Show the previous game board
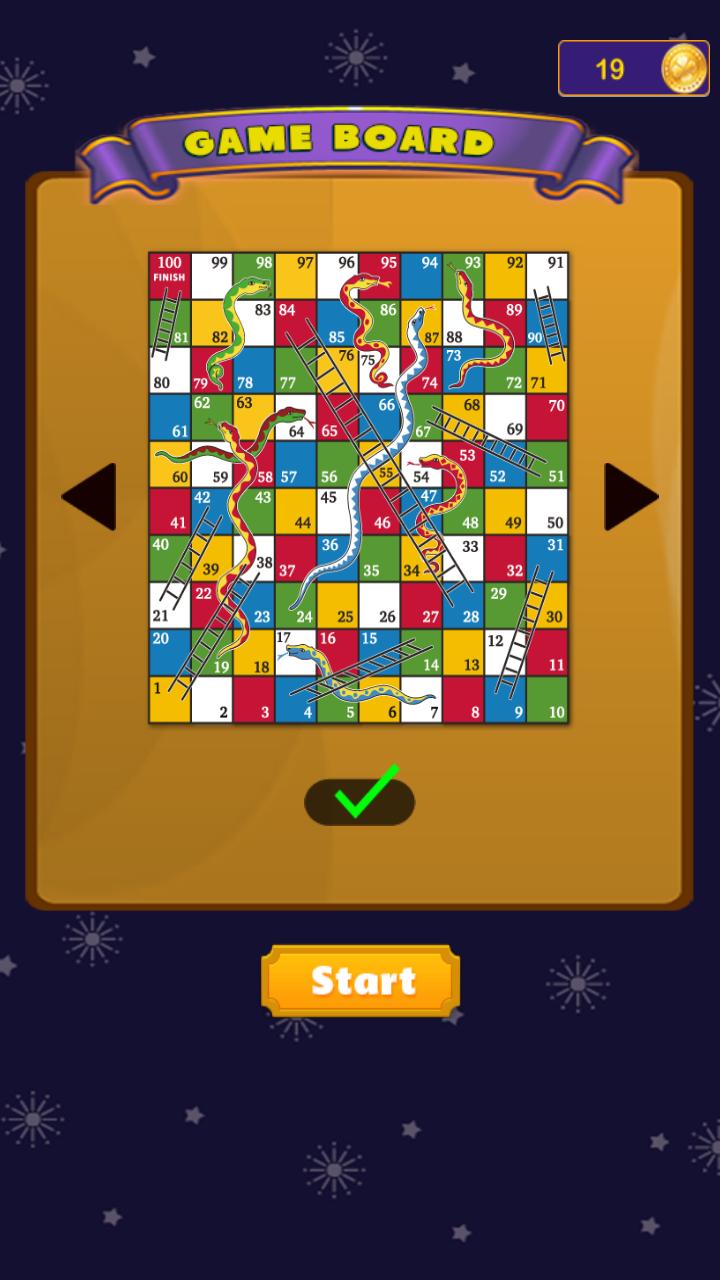 pyautogui.click(x=90, y=497)
